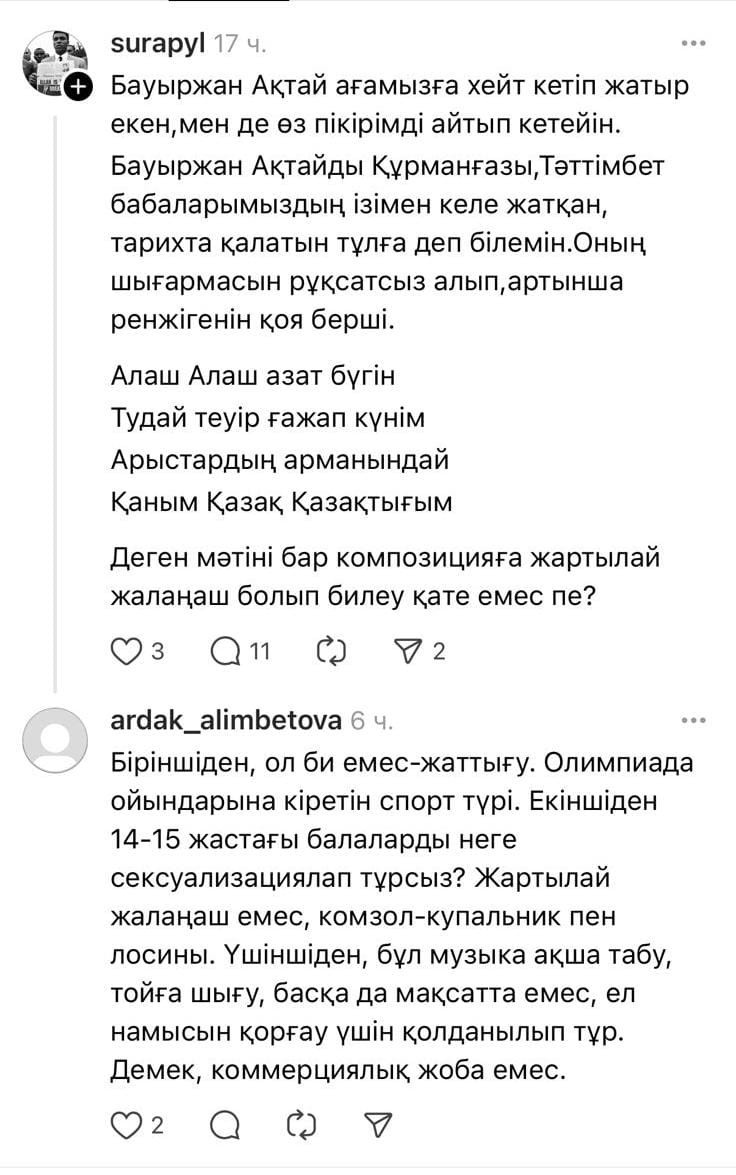
Task: Like ardak_alimbetova's reply
Action: (126, 1126)
